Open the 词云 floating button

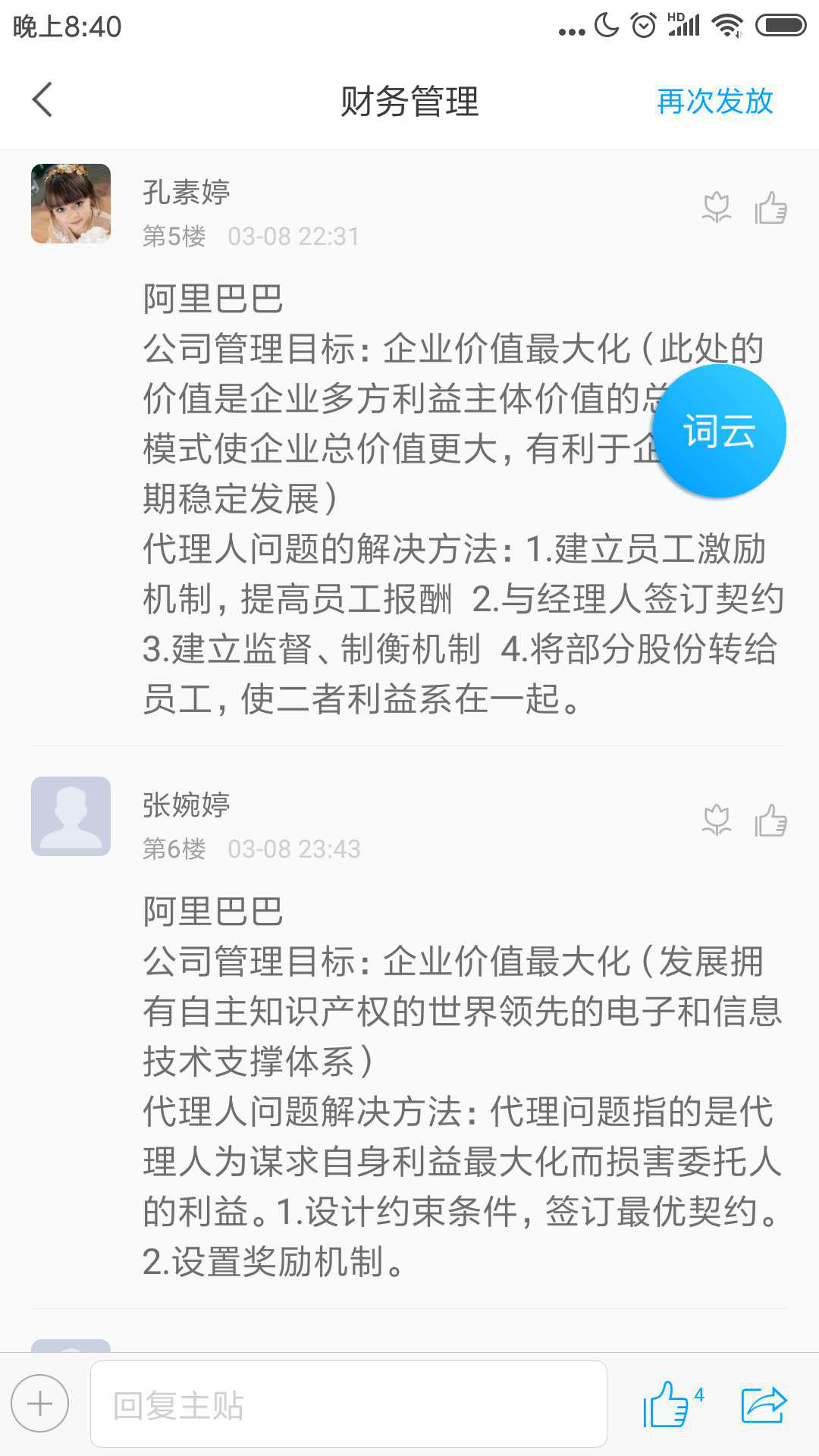719,431
